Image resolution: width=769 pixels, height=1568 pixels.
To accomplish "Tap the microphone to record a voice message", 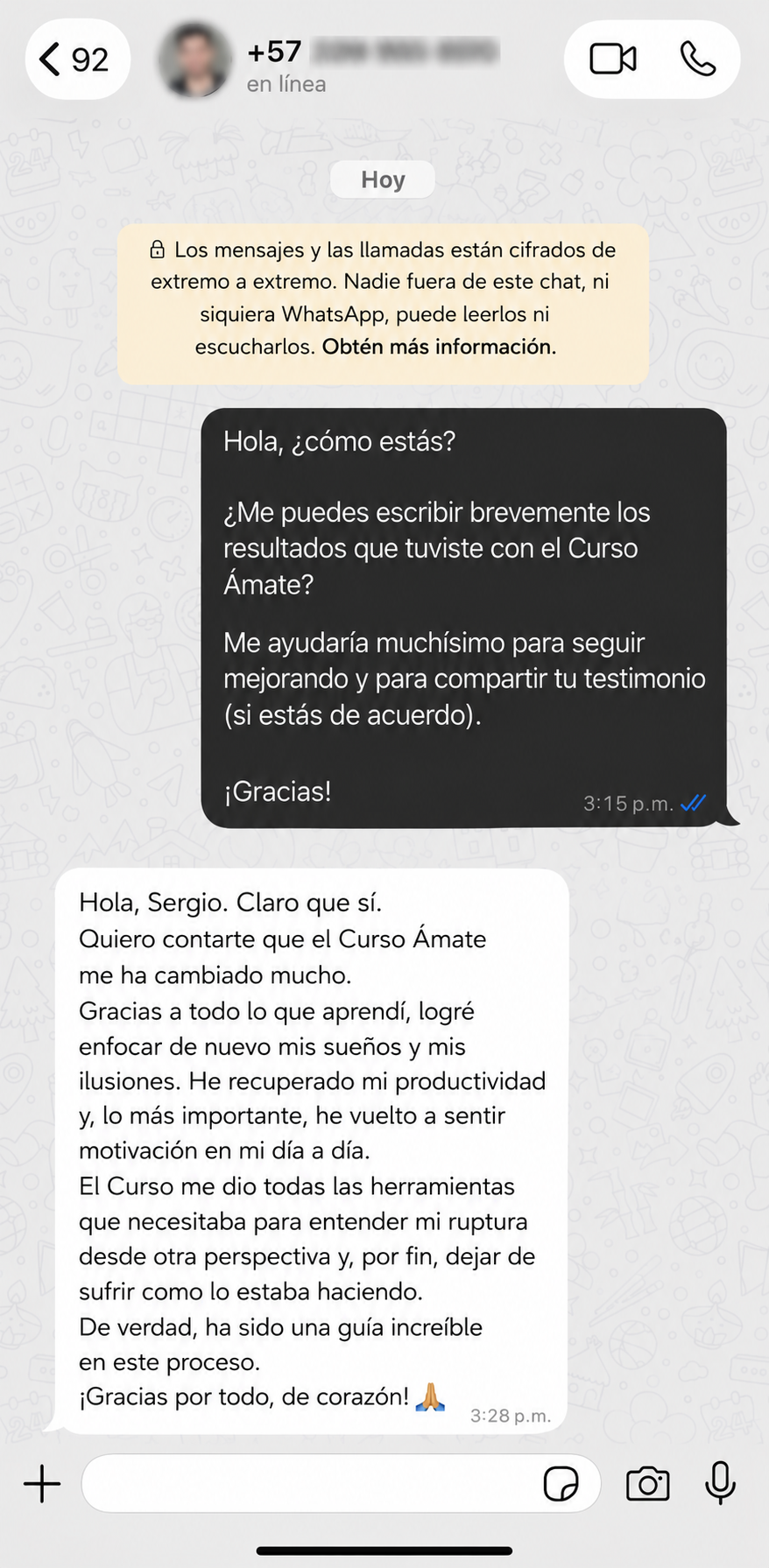I will (x=720, y=1483).
